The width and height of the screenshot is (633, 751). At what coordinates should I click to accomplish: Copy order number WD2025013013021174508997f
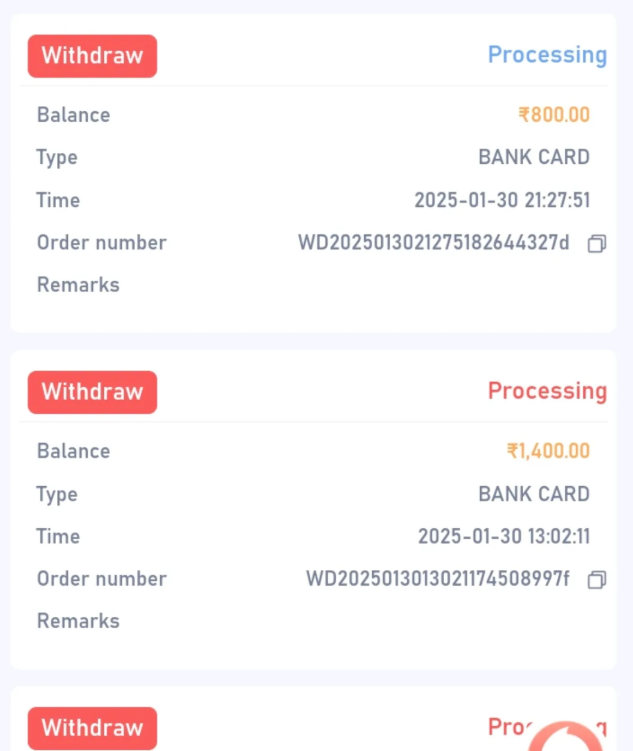coord(596,579)
